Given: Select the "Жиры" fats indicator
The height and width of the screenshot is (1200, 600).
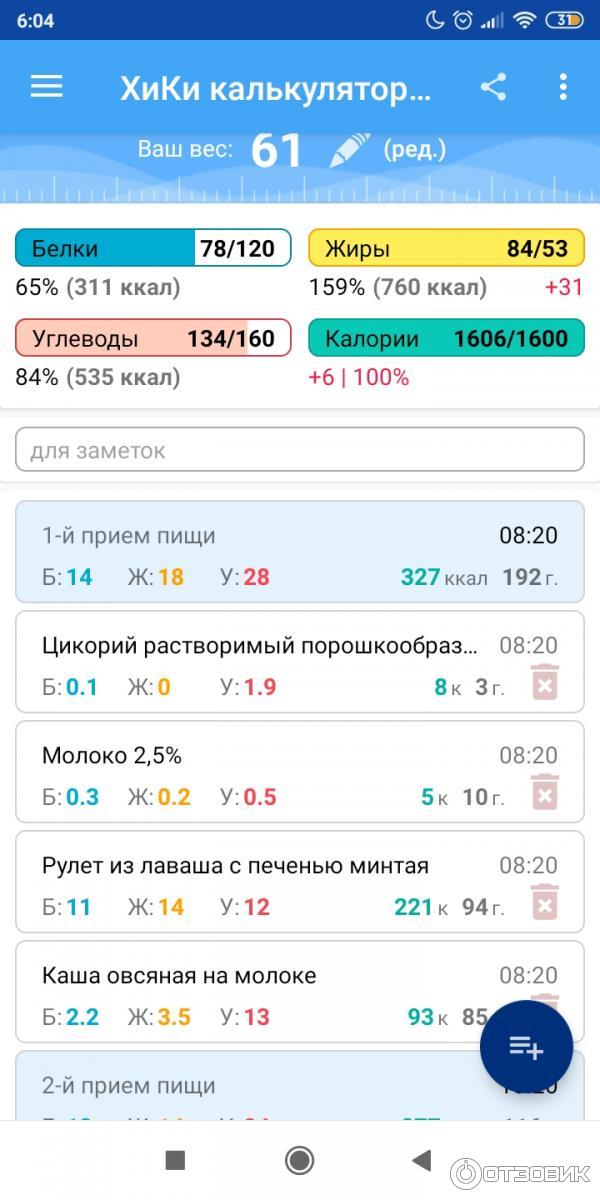Looking at the screenshot, I should pyautogui.click(x=446, y=249).
